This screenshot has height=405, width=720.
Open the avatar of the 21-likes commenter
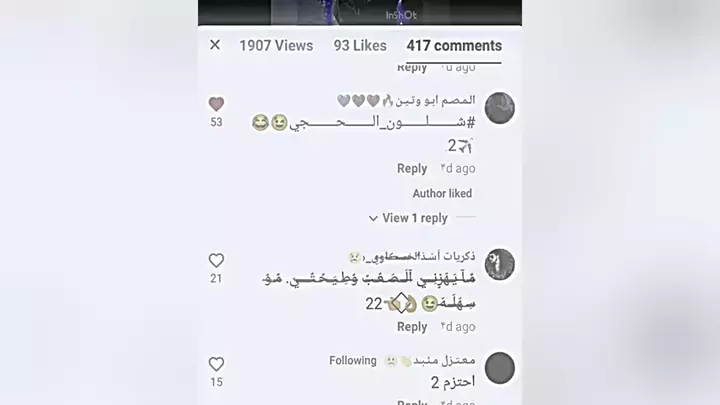coord(499,264)
